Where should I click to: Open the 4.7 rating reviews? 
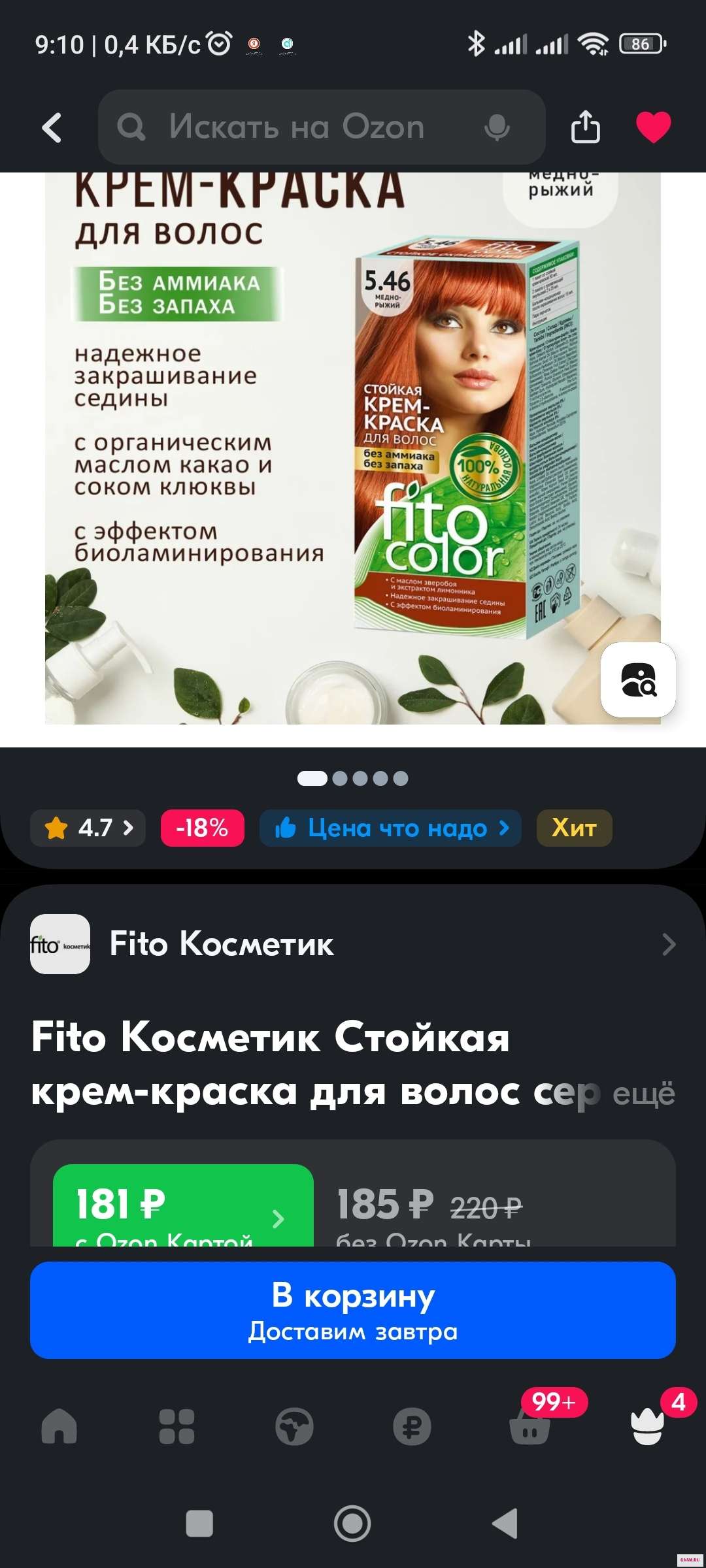(88, 828)
